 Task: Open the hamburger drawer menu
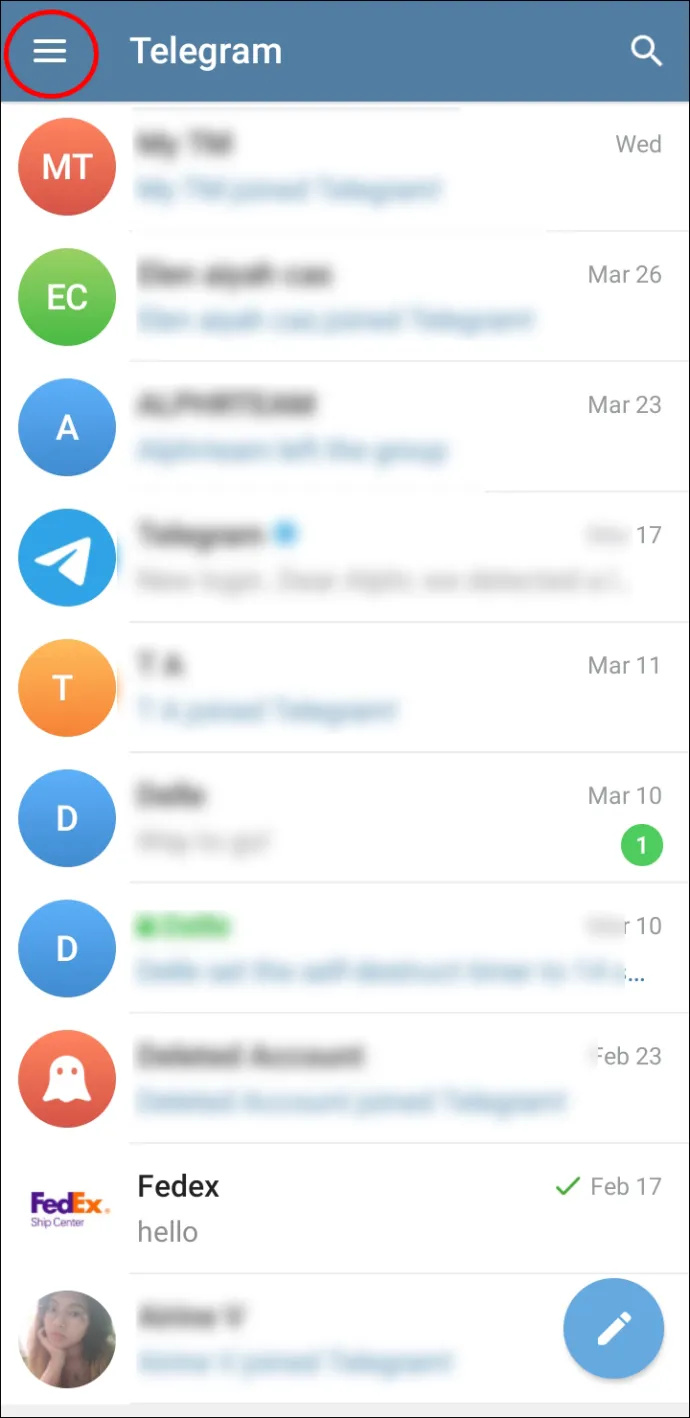coord(50,52)
